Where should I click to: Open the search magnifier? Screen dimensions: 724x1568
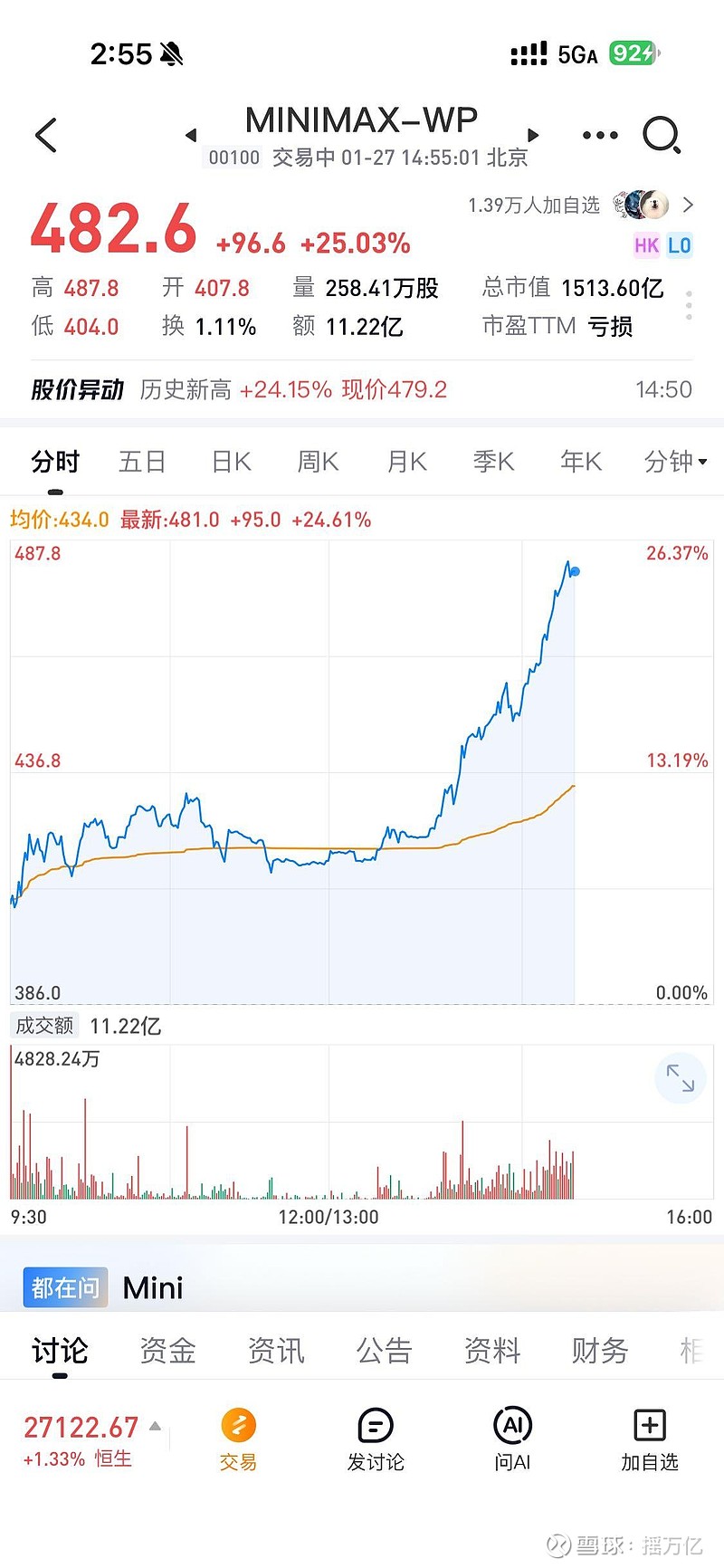click(x=663, y=134)
